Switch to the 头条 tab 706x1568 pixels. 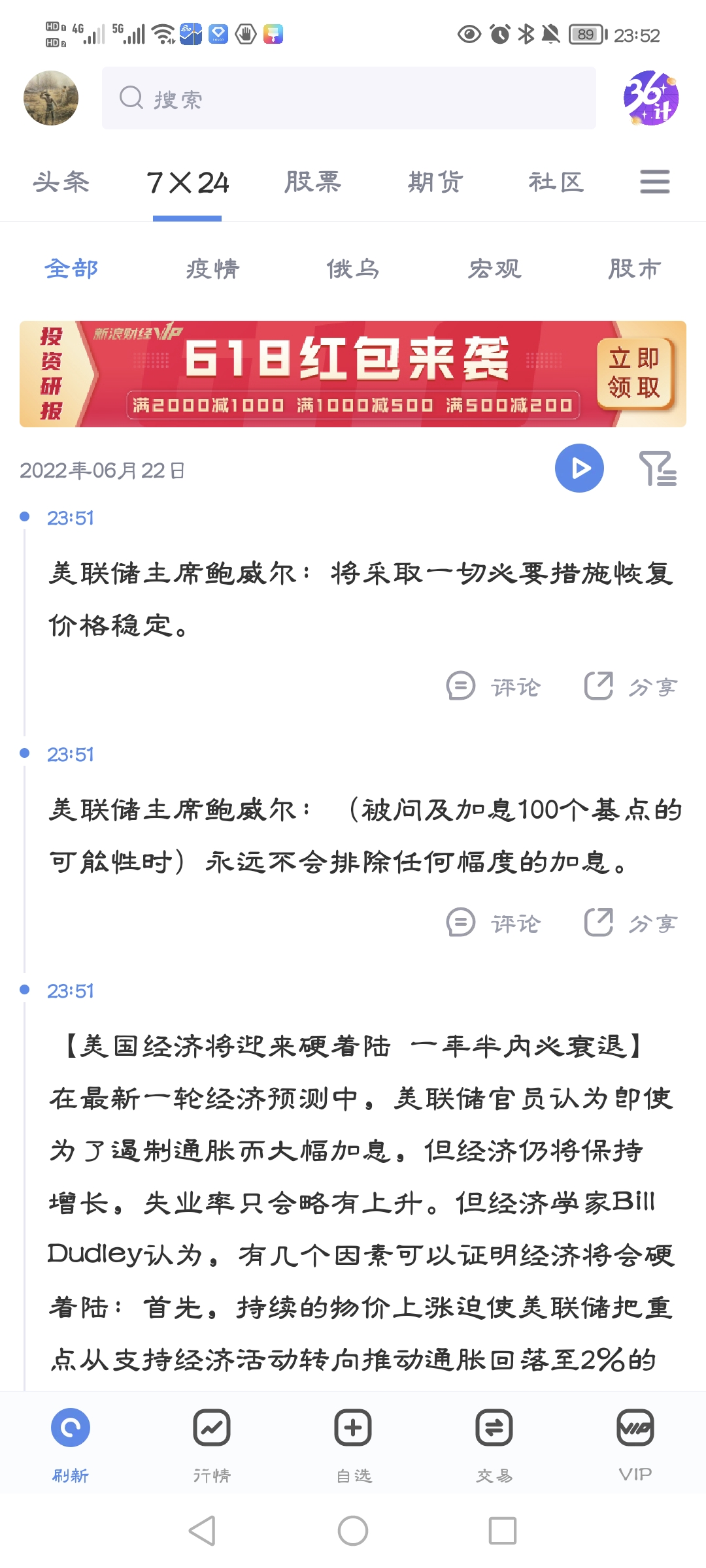61,182
